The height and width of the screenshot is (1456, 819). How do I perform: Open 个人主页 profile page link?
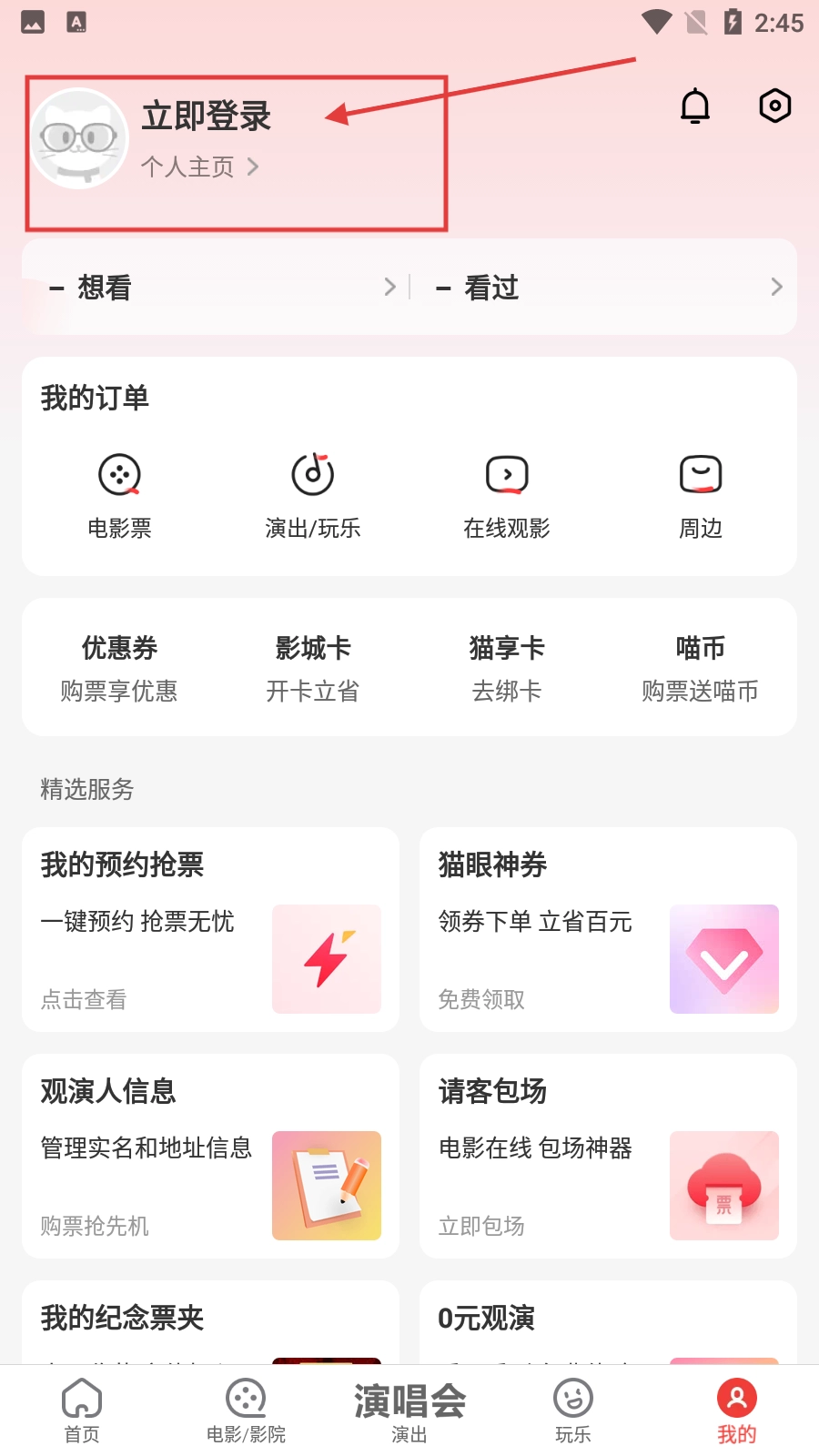[199, 167]
